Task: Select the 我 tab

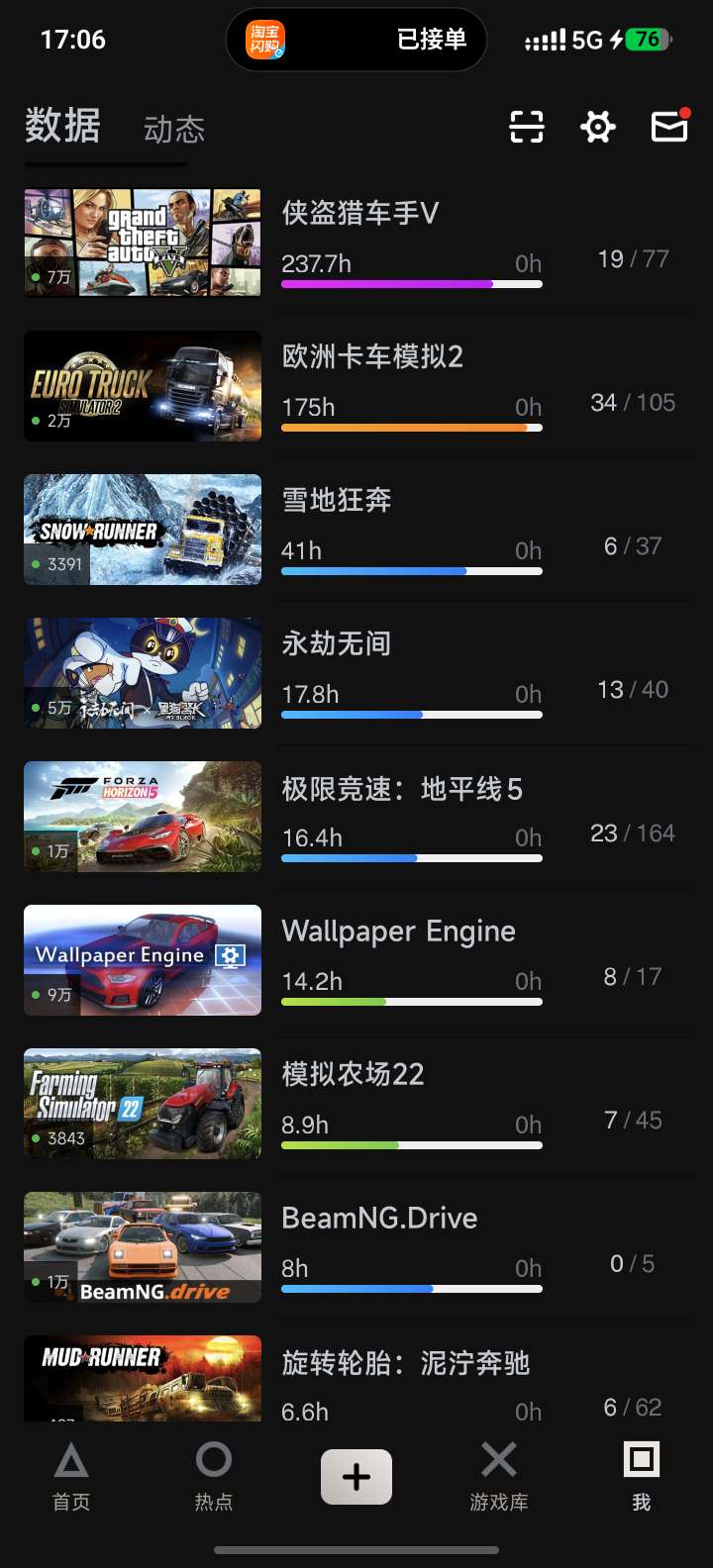Action: (642, 1477)
